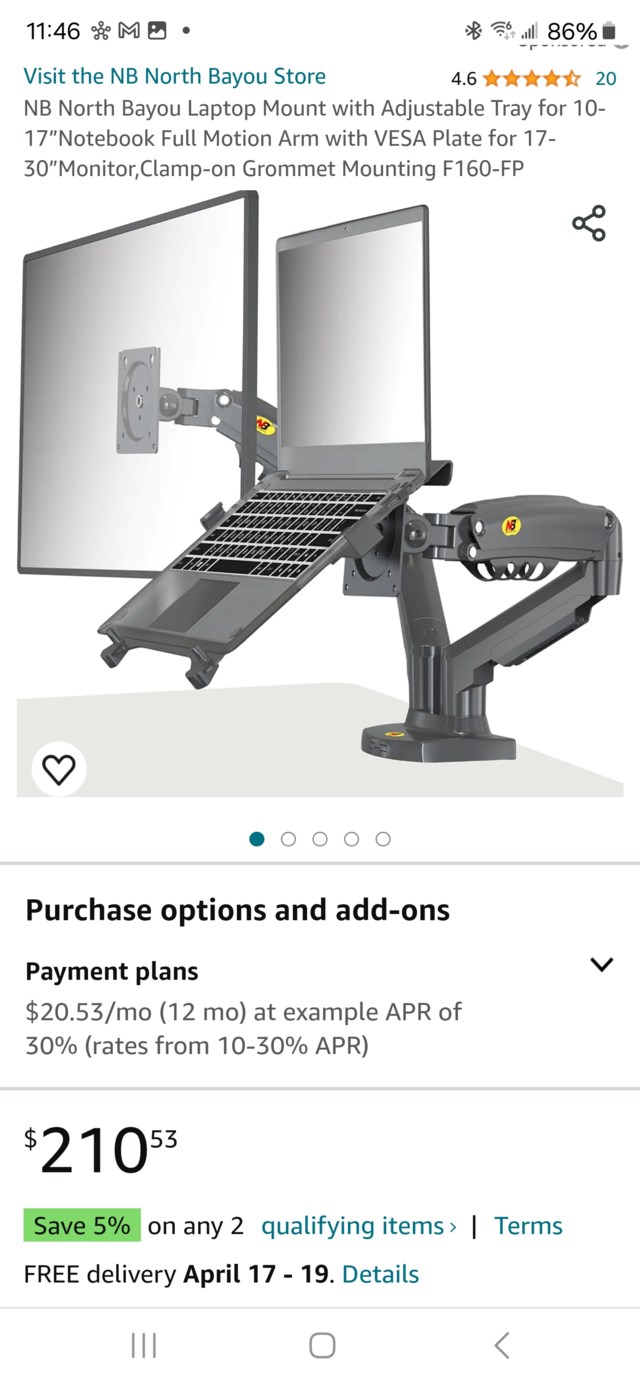Image resolution: width=640 pixels, height=1387 pixels.
Task: Visit the NB North Bayou Store
Action: coord(174,76)
